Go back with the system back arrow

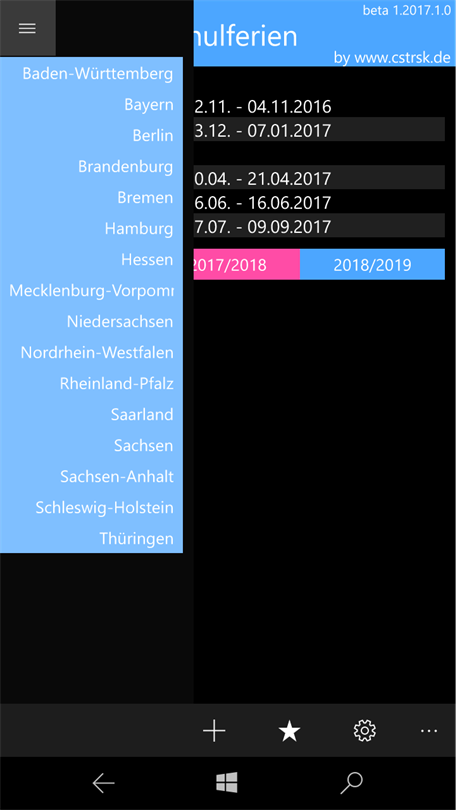[103, 783]
